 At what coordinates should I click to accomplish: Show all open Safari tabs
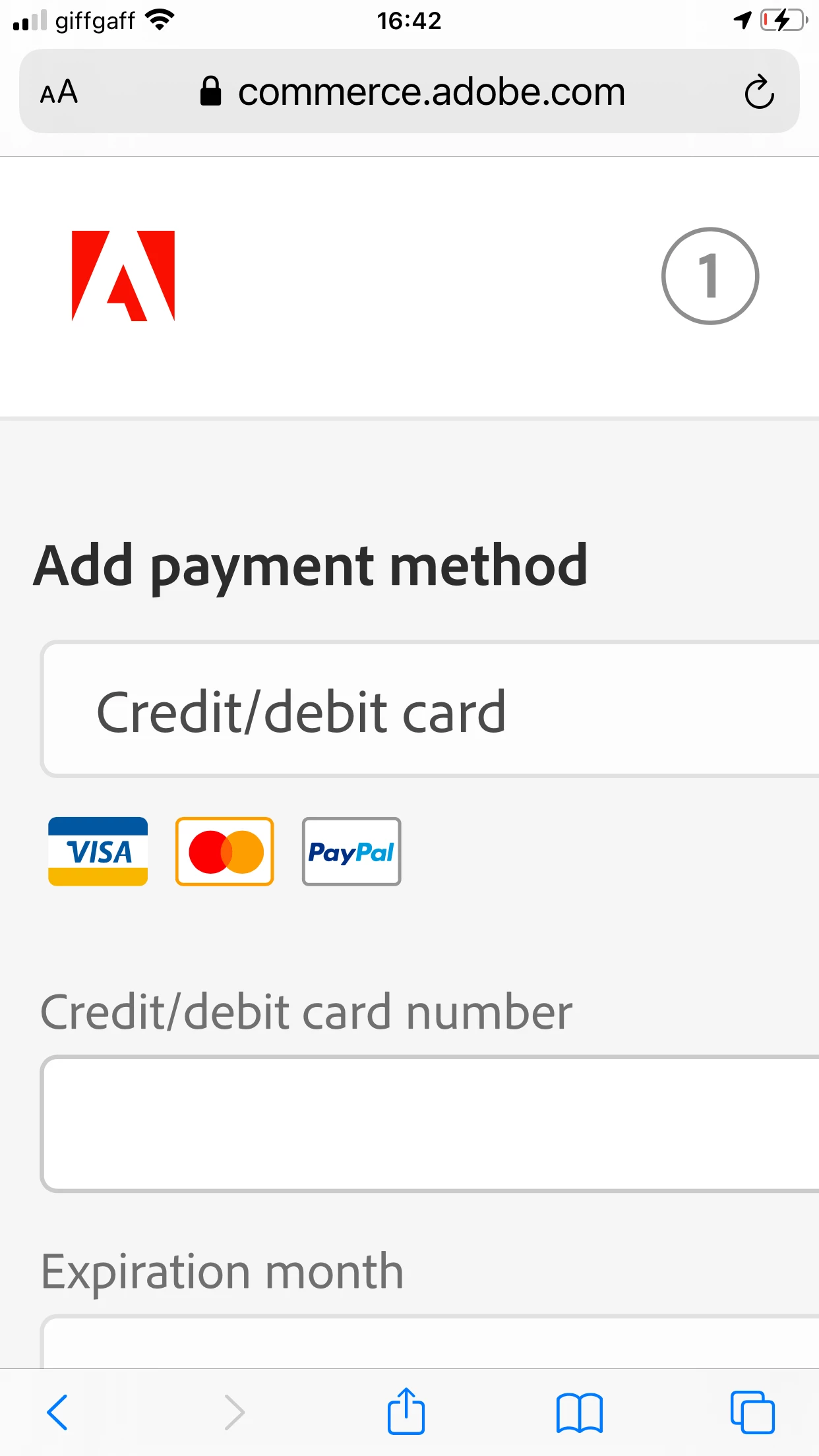752,1412
